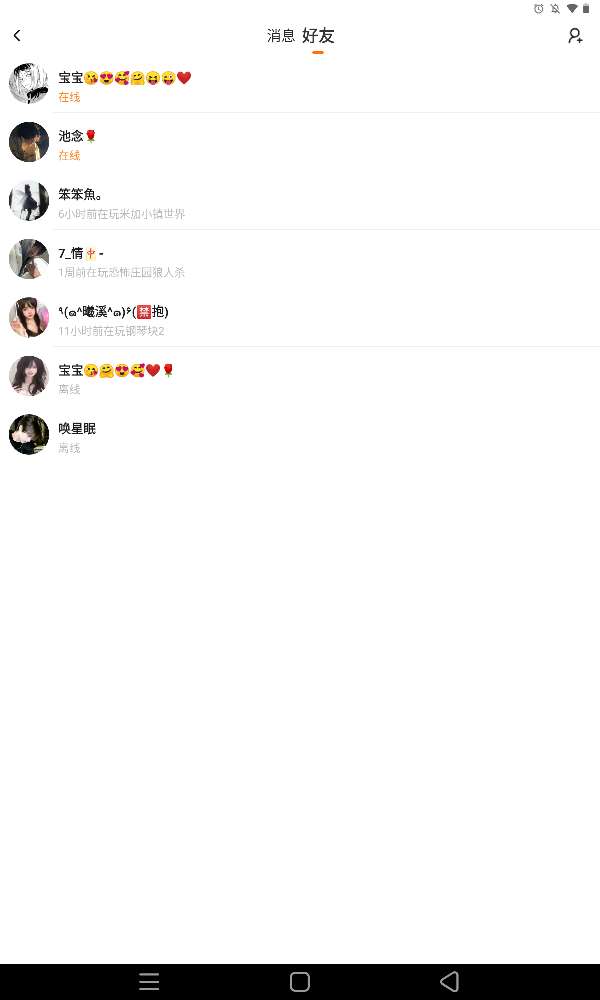Open the add friend icon
The width and height of the screenshot is (600, 1000).
pos(575,36)
